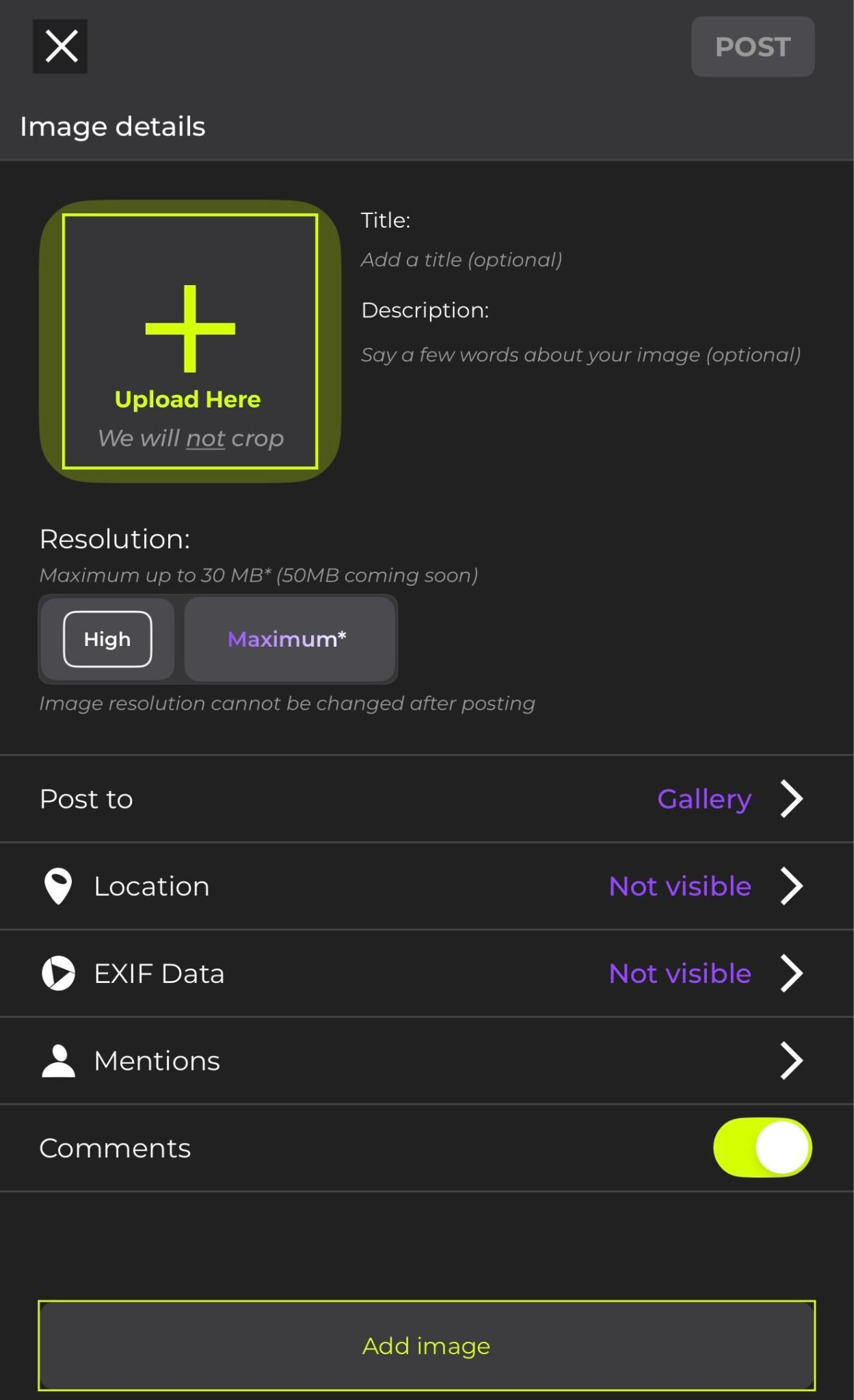The image size is (854, 1400).
Task: Open the Post to Gallery row
Action: tap(427, 798)
